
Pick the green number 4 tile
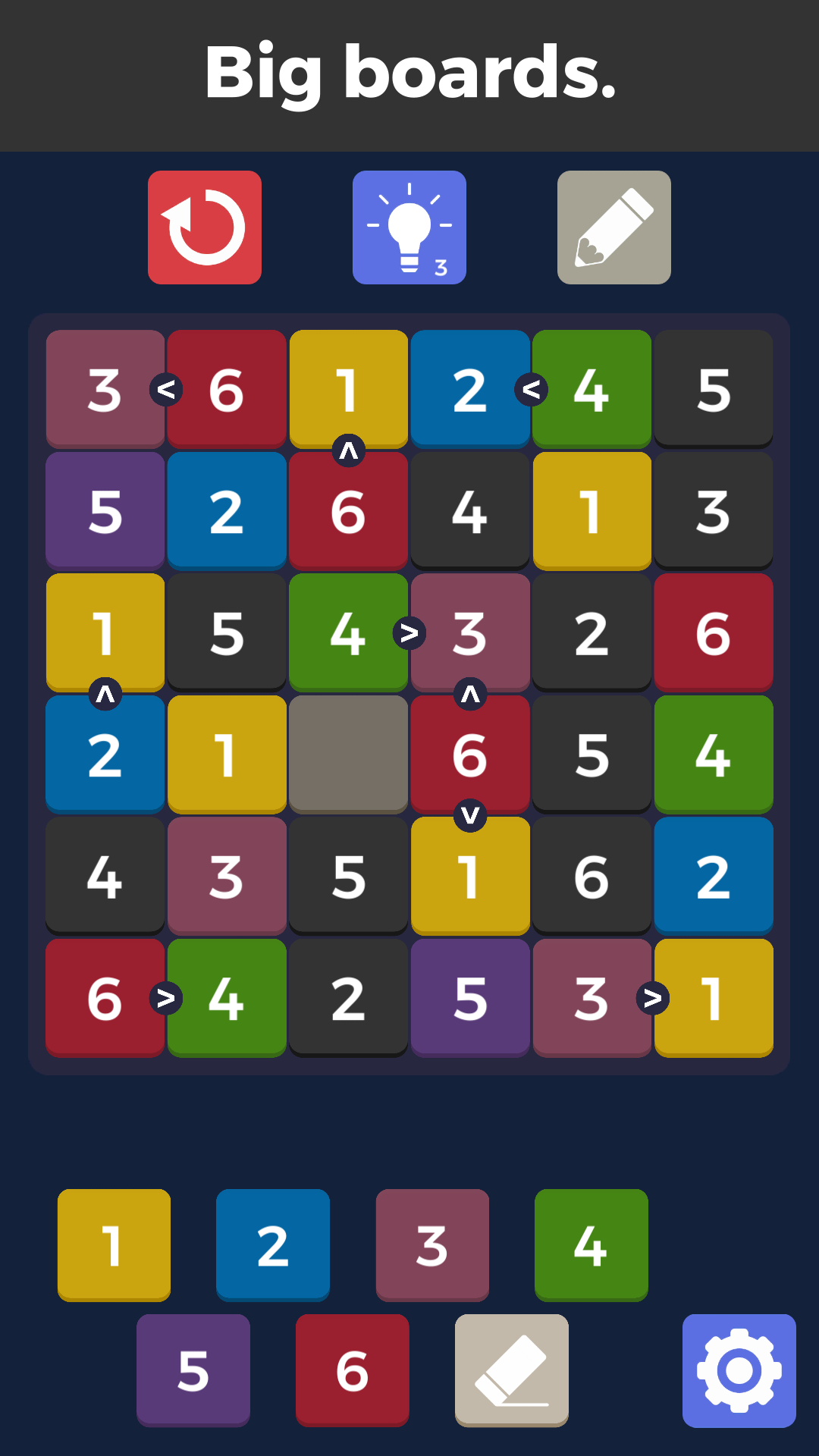(591, 1244)
